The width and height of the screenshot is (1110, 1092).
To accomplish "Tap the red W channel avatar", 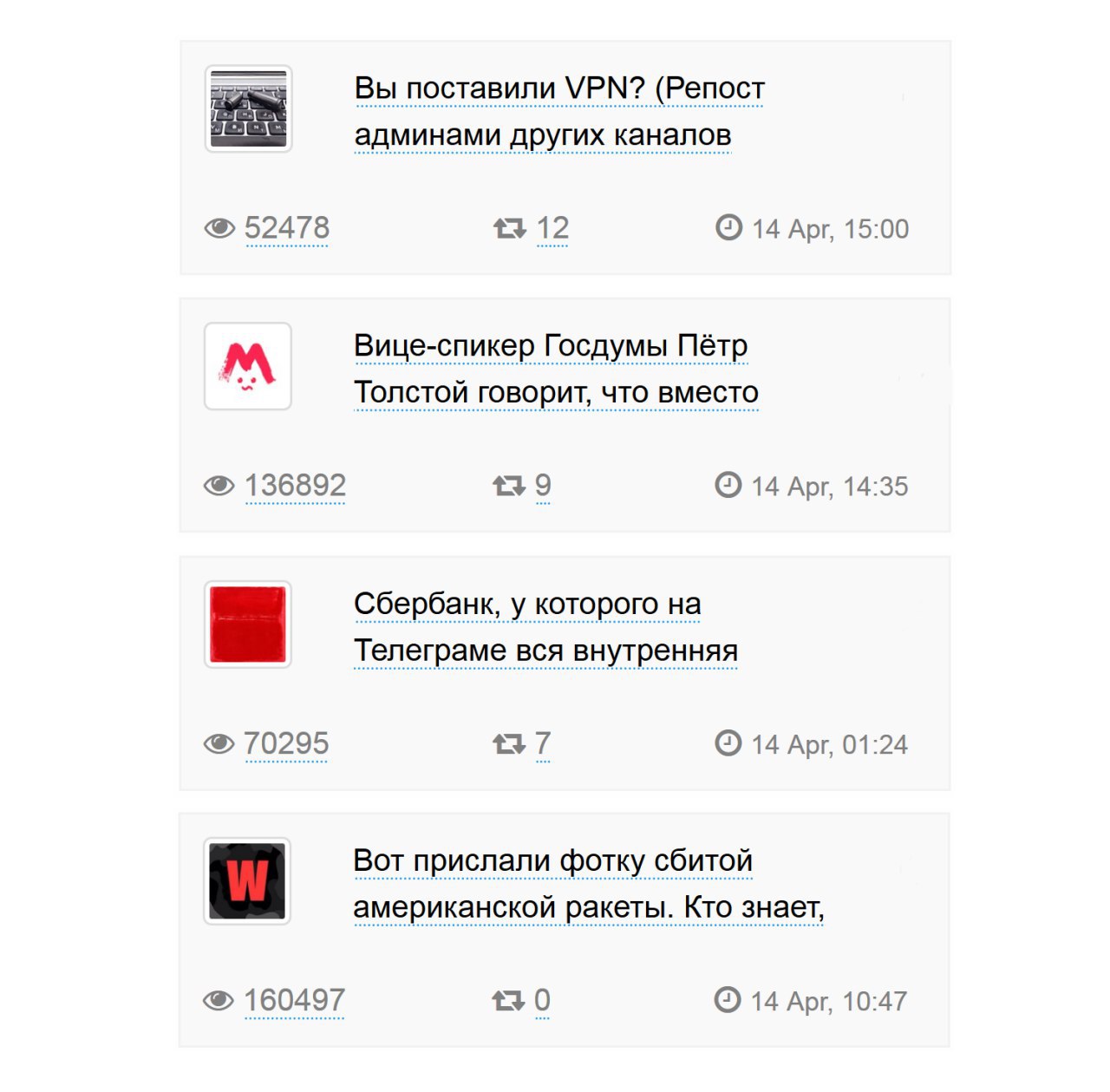I will click(x=247, y=881).
